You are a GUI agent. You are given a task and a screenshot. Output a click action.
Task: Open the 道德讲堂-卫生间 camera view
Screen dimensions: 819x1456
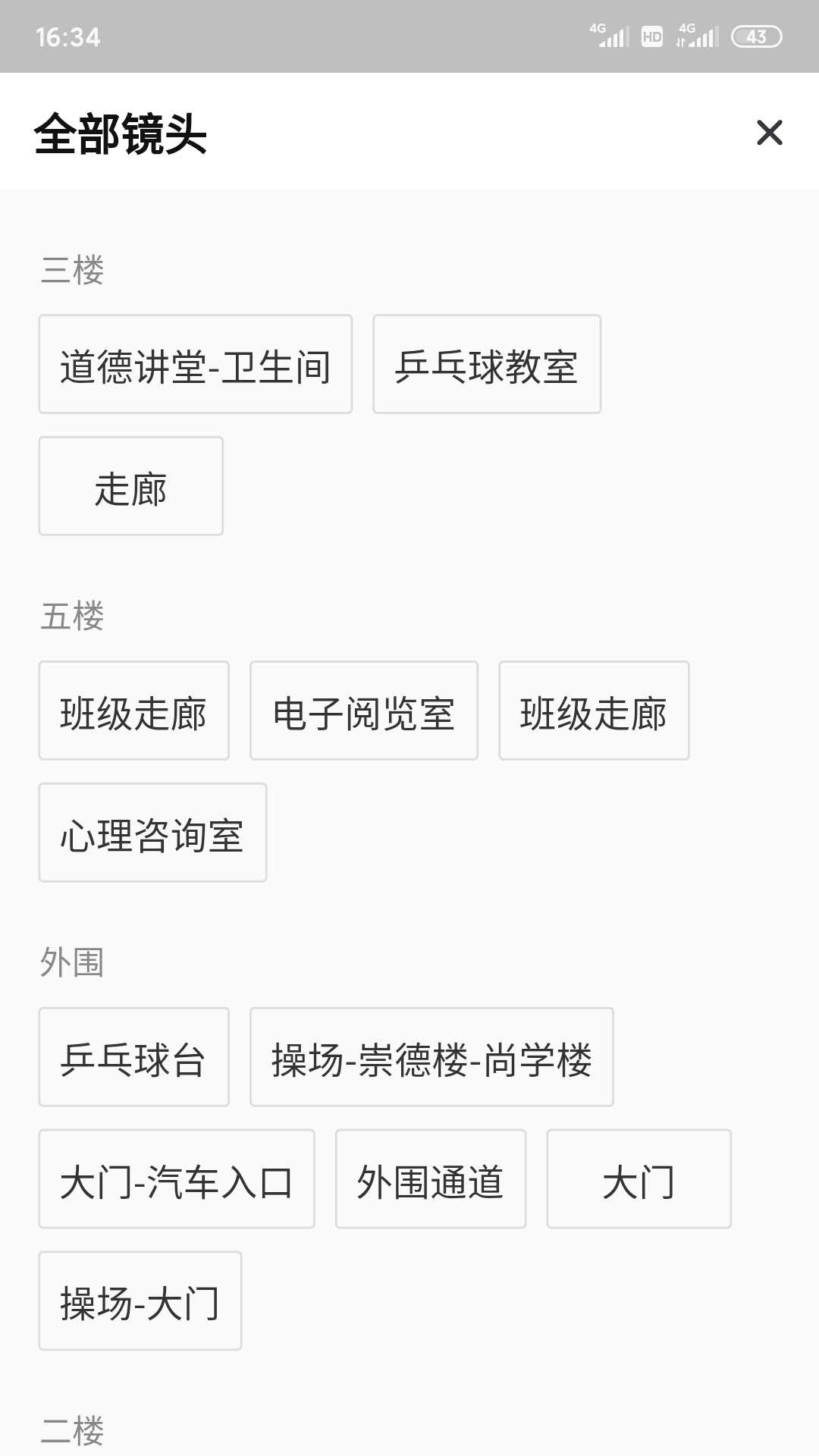195,365
